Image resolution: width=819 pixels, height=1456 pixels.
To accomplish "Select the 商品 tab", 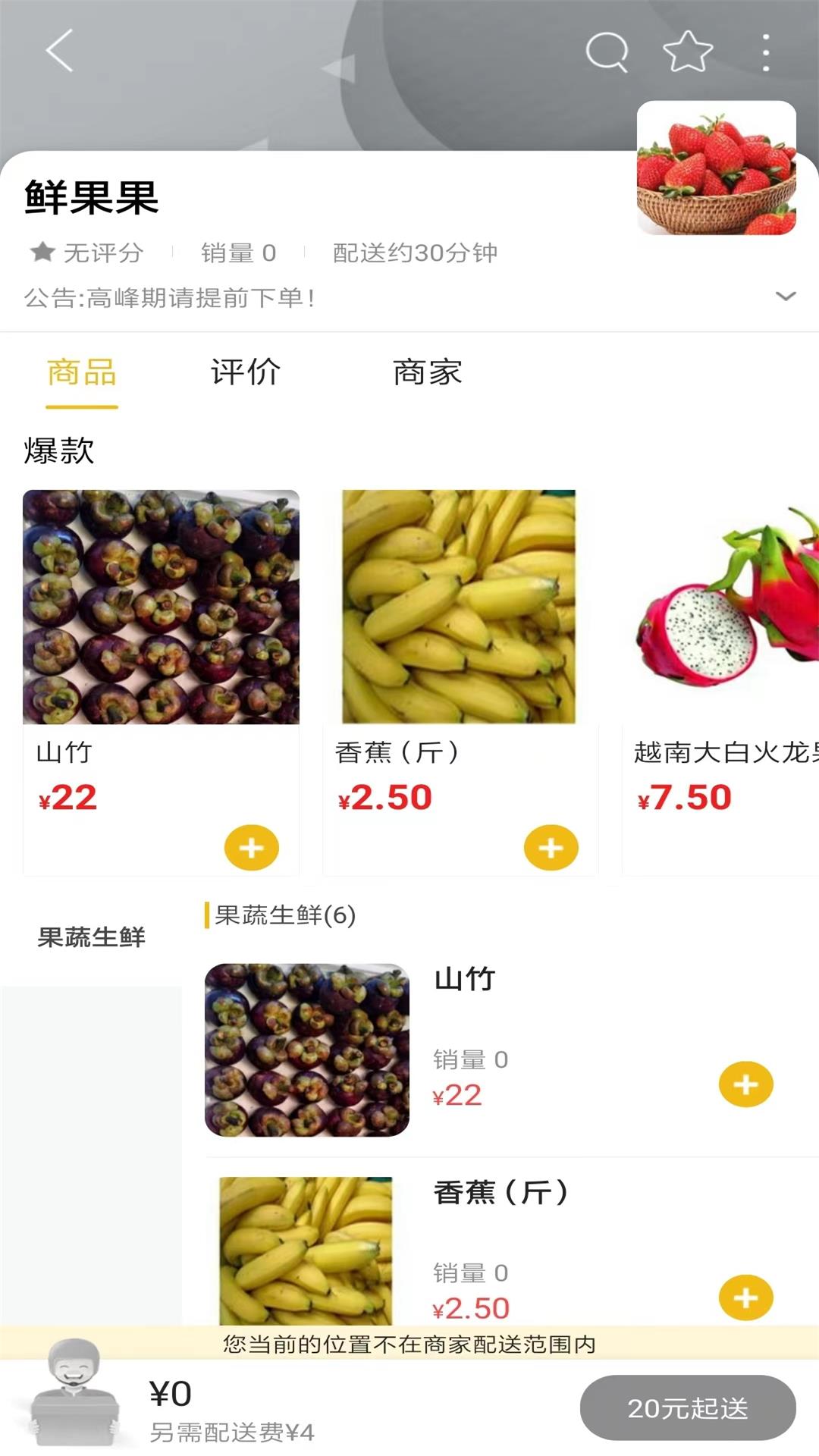I will pyautogui.click(x=82, y=372).
